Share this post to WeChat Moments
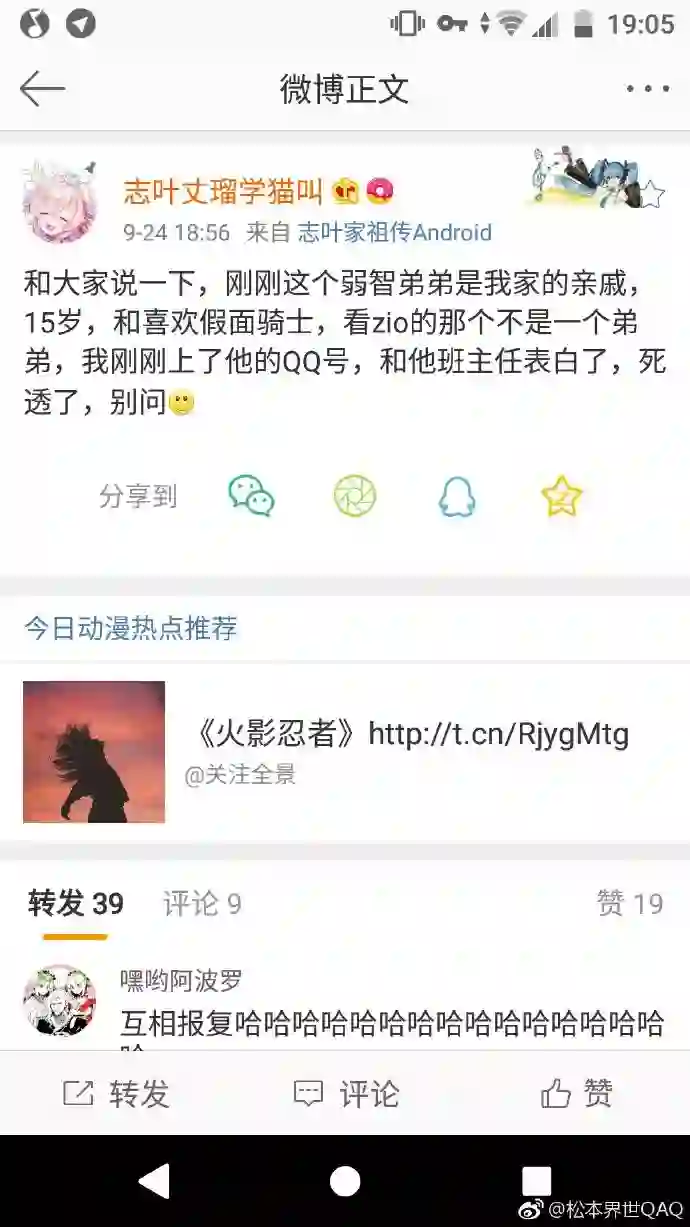The width and height of the screenshot is (690, 1227). coord(354,496)
